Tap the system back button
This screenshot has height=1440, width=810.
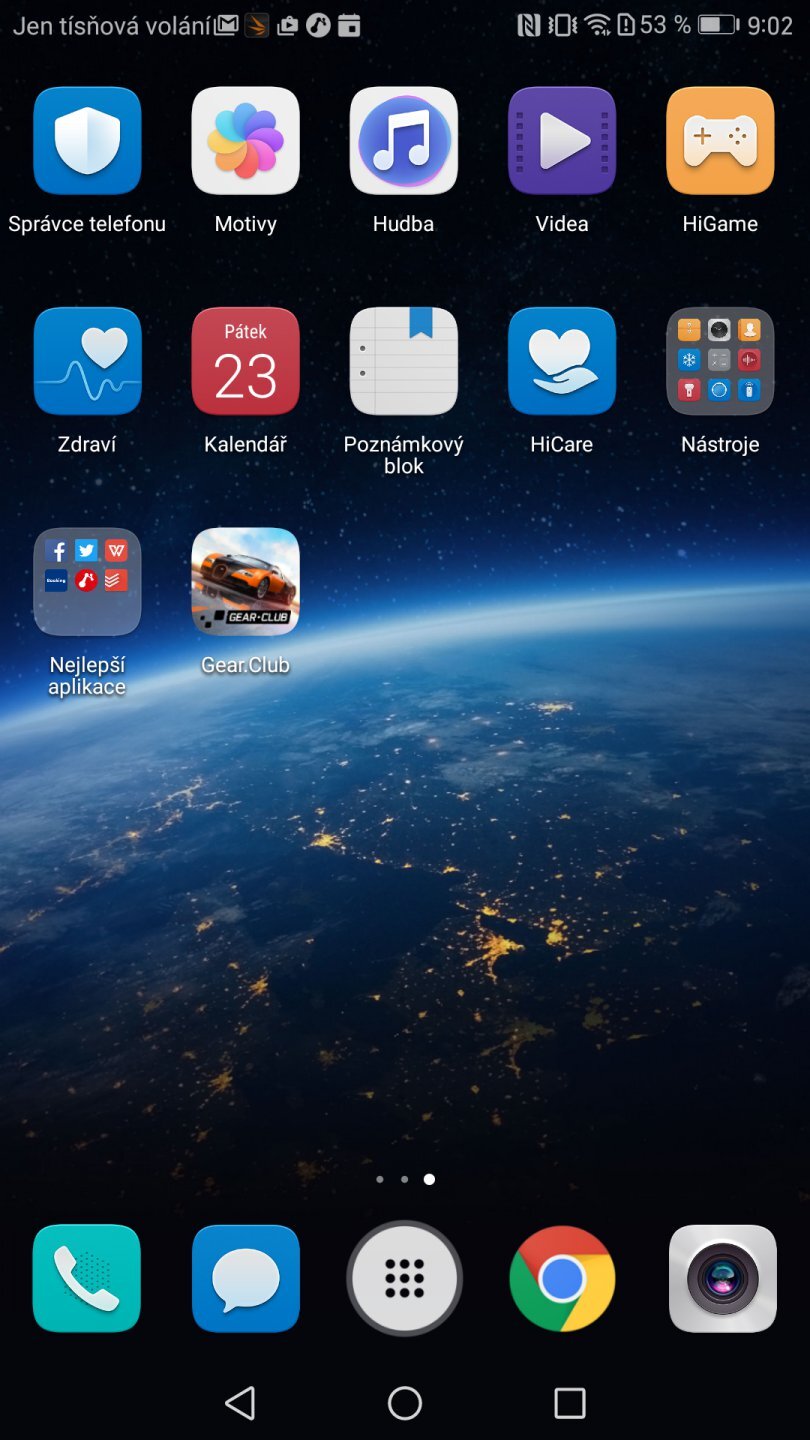click(x=240, y=1403)
